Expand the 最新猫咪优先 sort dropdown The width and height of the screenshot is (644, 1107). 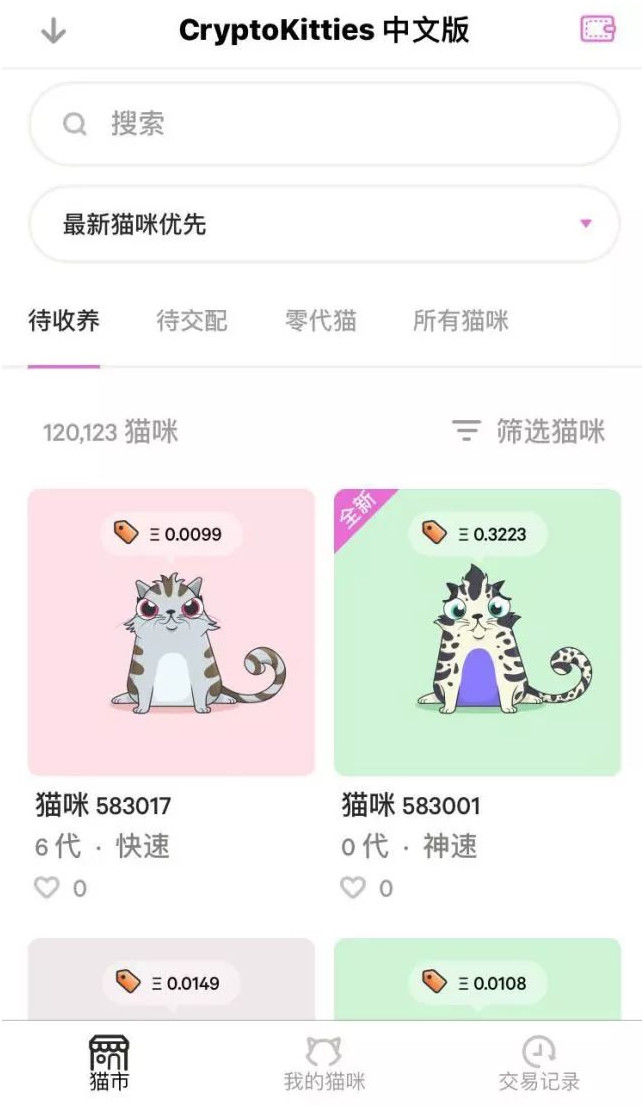click(x=323, y=224)
